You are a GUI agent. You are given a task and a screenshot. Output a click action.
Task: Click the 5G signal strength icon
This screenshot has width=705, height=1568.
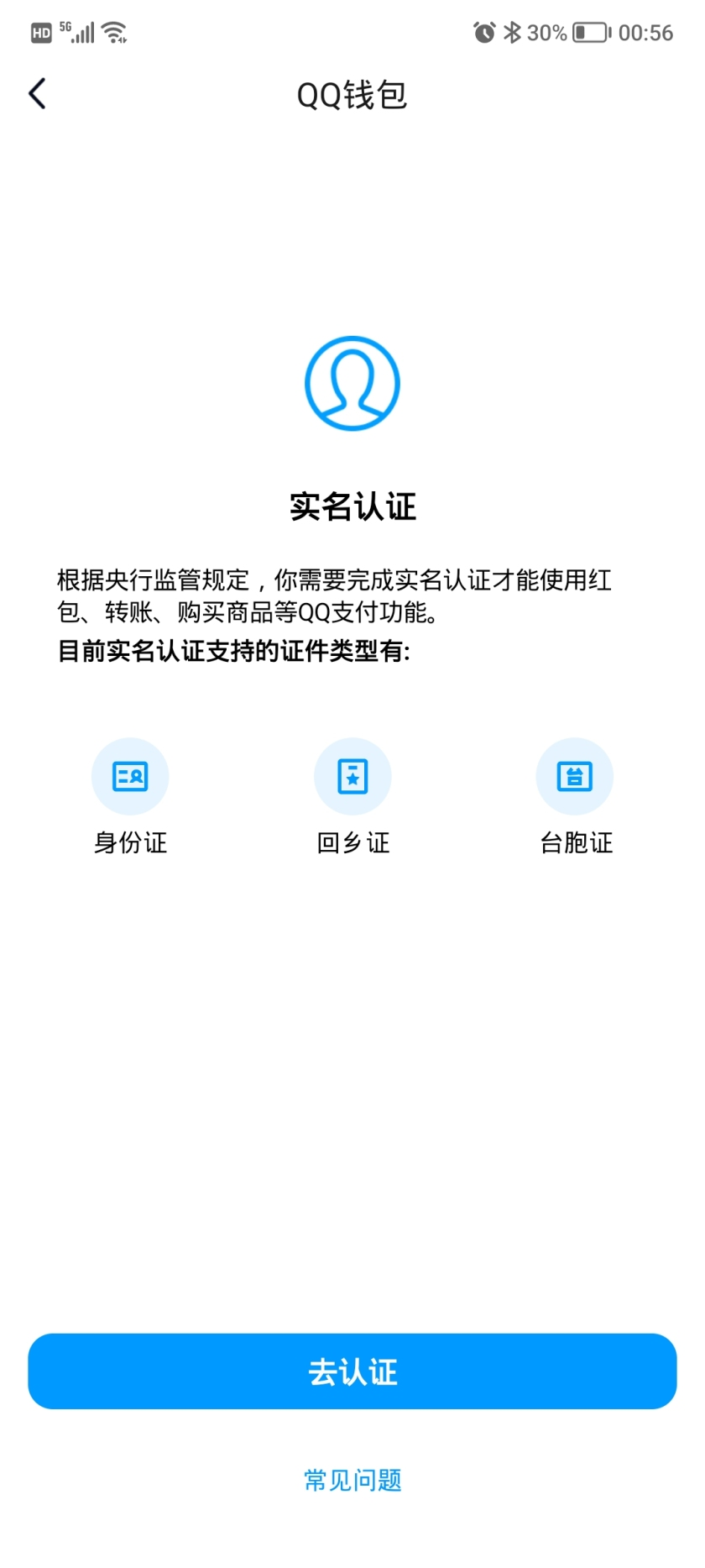pyautogui.click(x=77, y=32)
